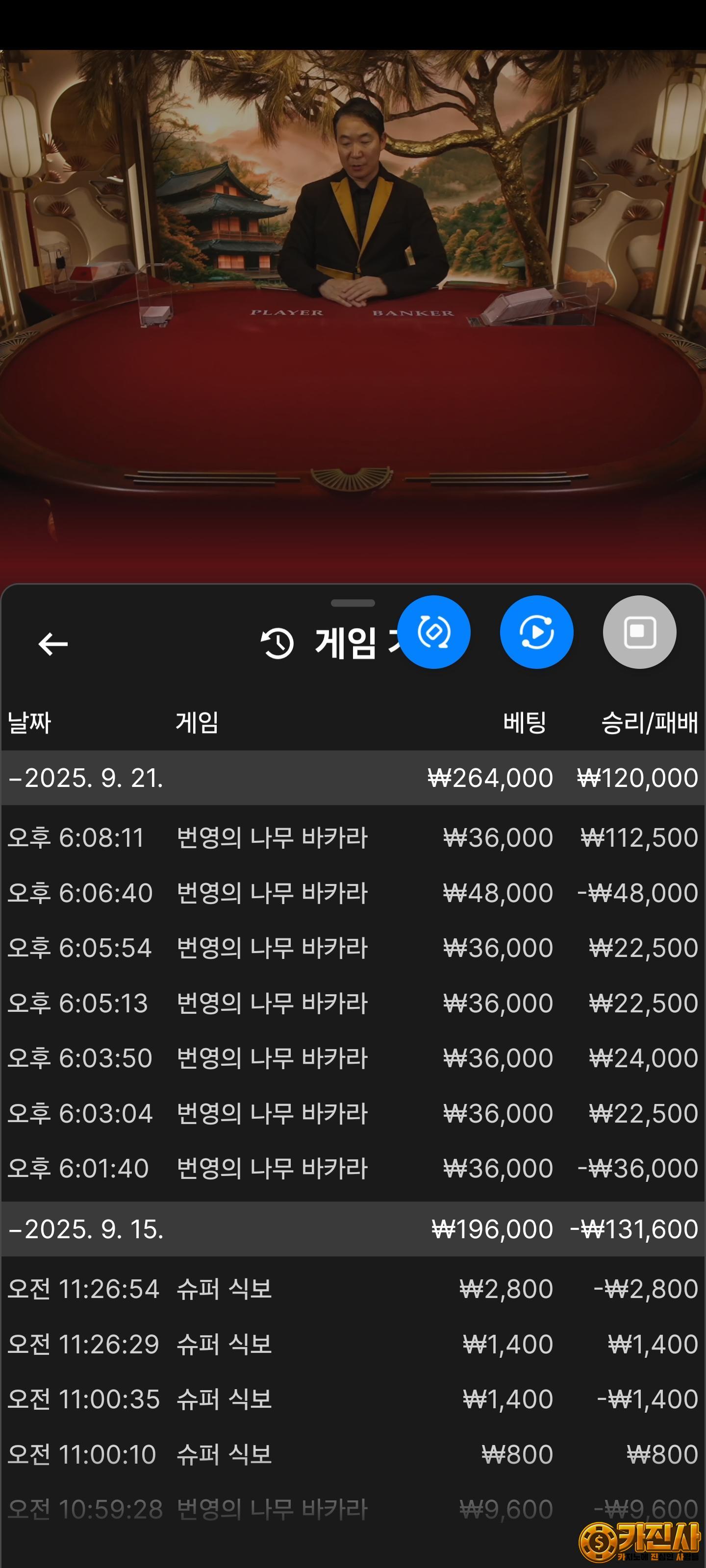Image resolution: width=706 pixels, height=1568 pixels.
Task: Open the 오후 6:08:11 baccarat round details
Action: point(353,837)
